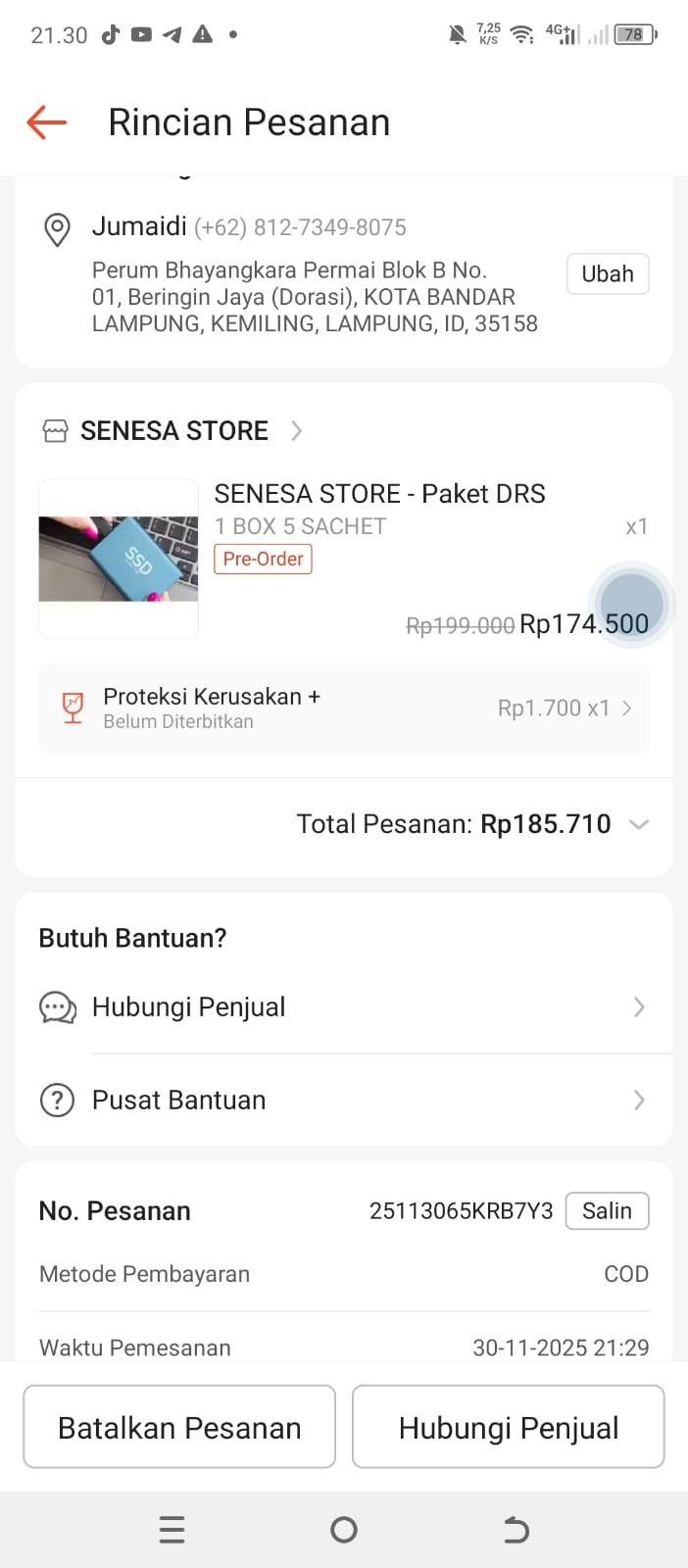Go to the system home screen
This screenshot has height=1568, width=688.
[344, 1530]
